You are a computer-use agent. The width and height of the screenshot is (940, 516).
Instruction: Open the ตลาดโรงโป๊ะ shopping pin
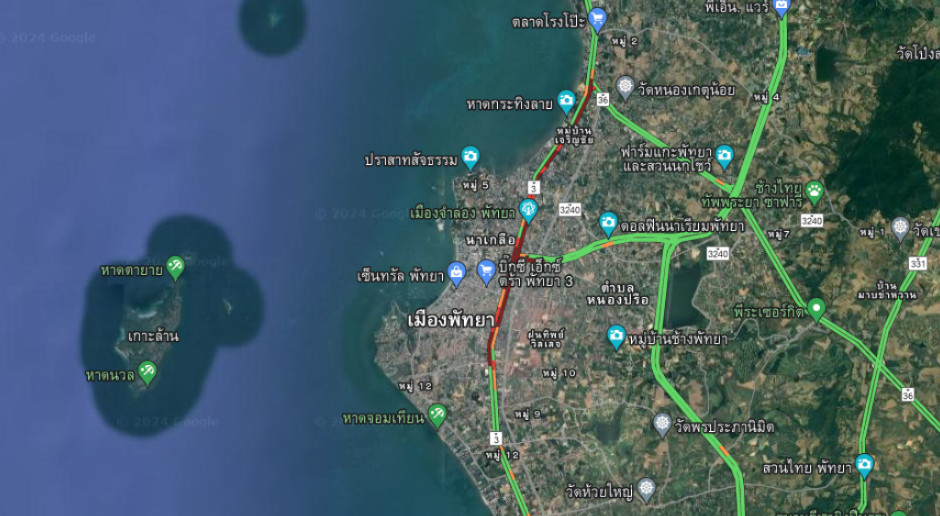tap(597, 18)
